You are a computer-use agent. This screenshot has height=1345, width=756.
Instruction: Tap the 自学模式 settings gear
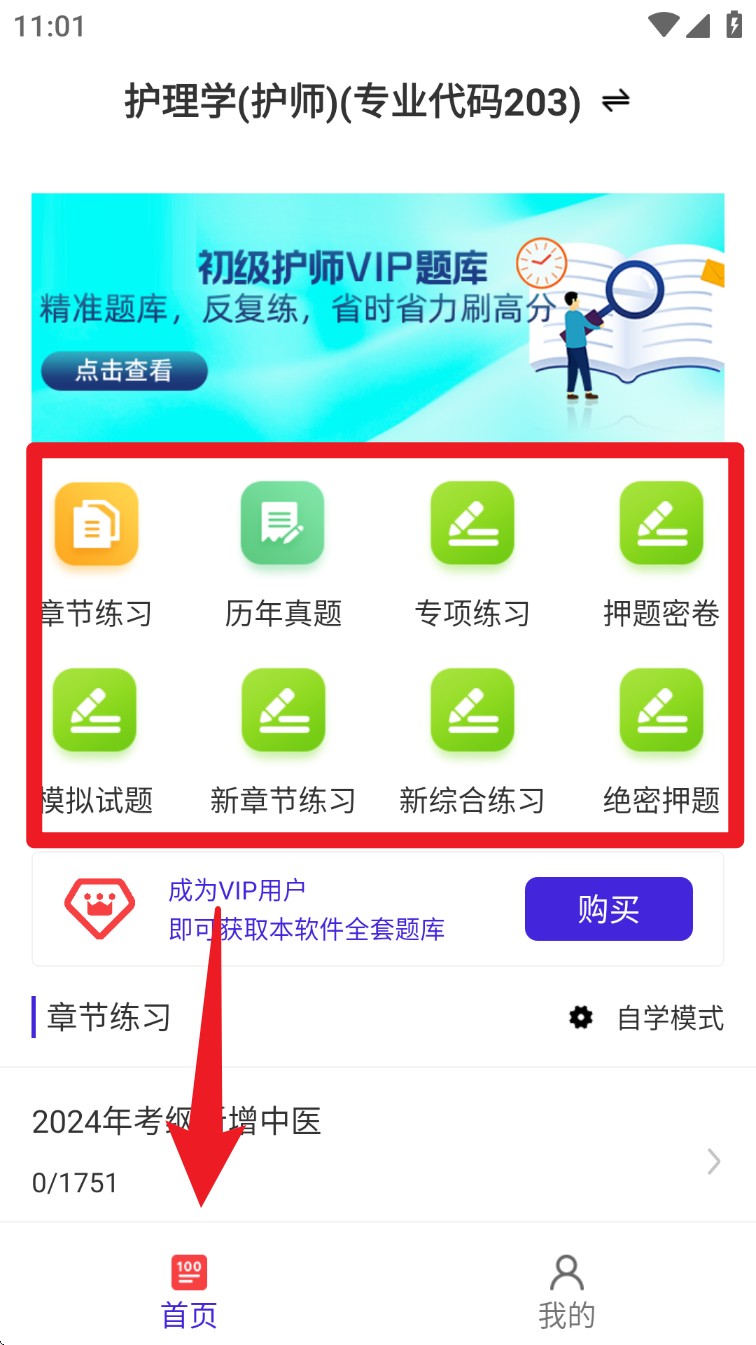pos(579,1017)
